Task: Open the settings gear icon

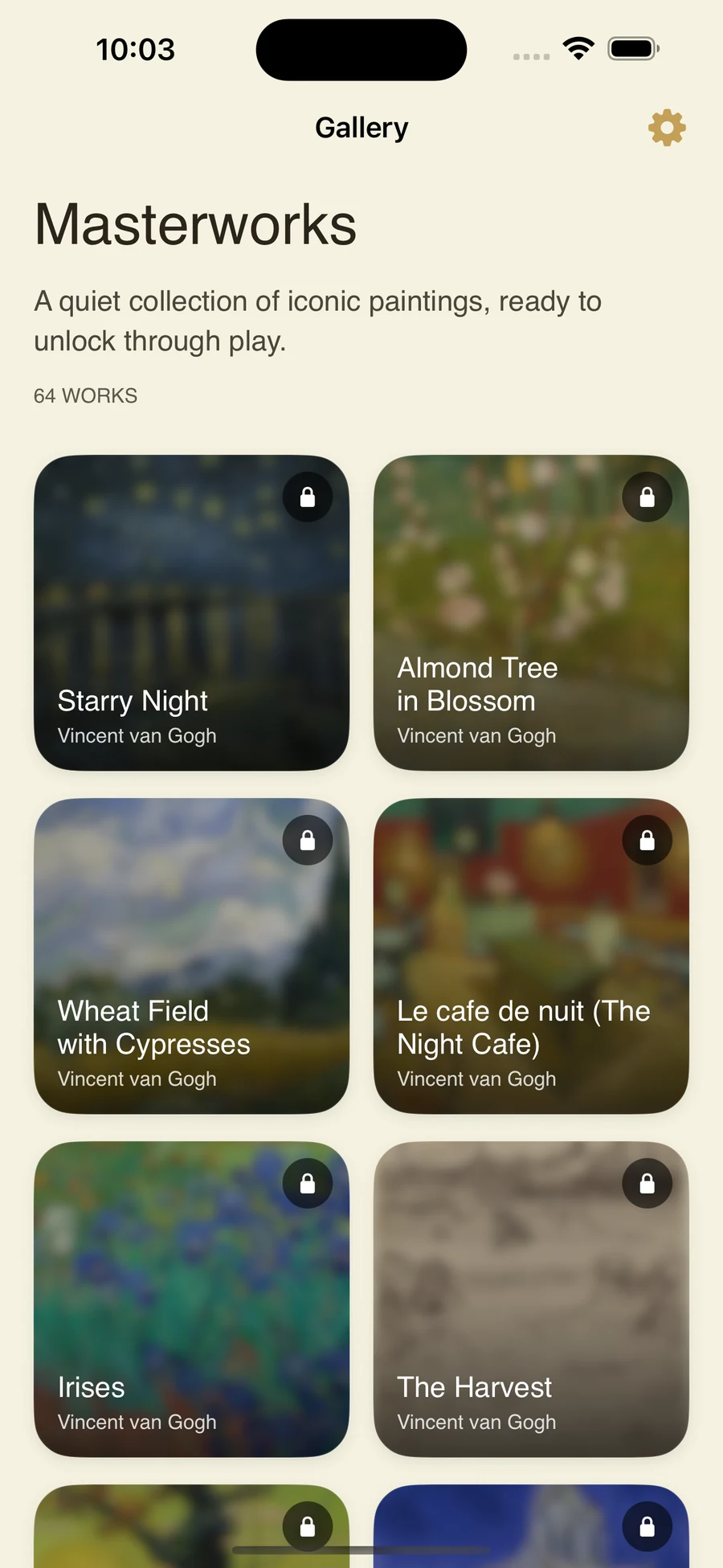Action: (x=667, y=128)
